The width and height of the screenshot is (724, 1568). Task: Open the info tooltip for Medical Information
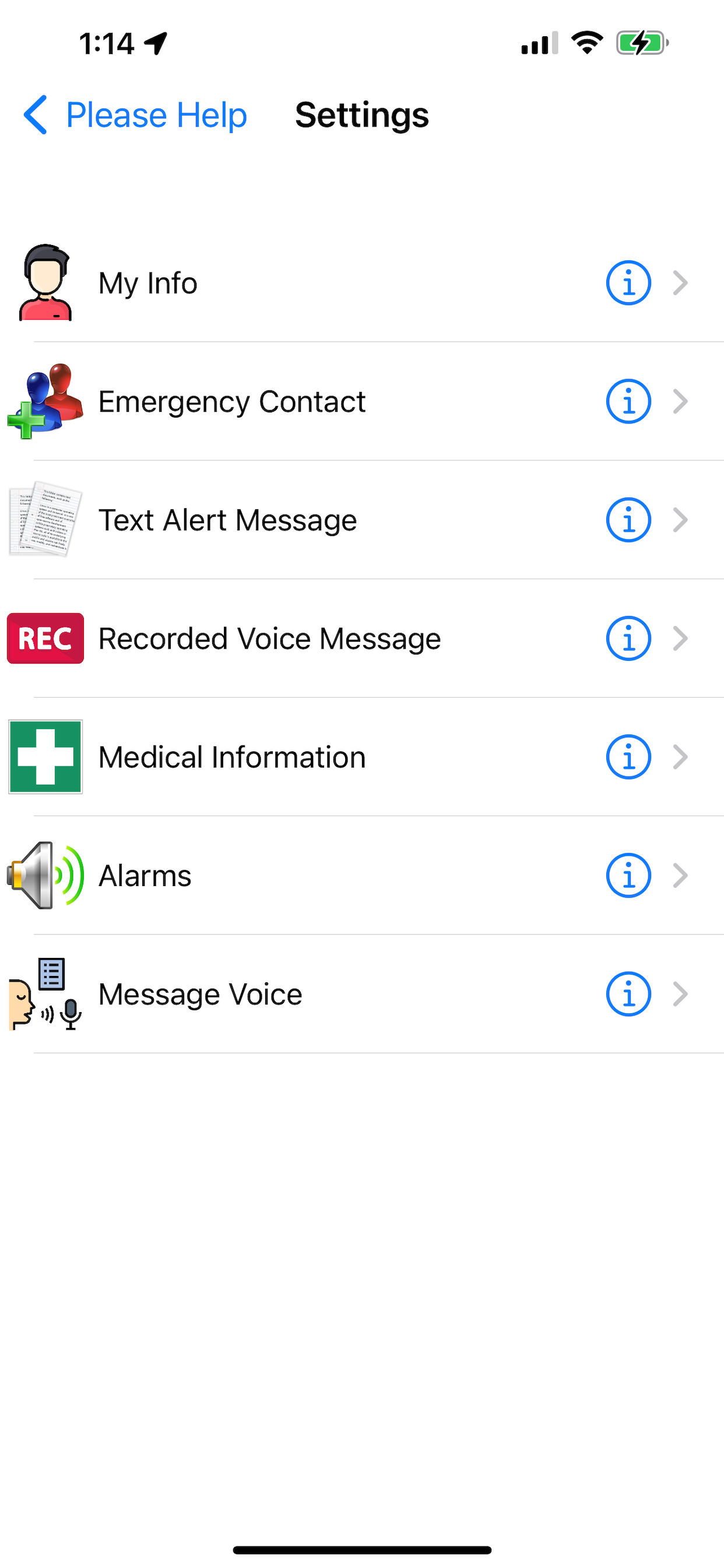[x=628, y=757]
